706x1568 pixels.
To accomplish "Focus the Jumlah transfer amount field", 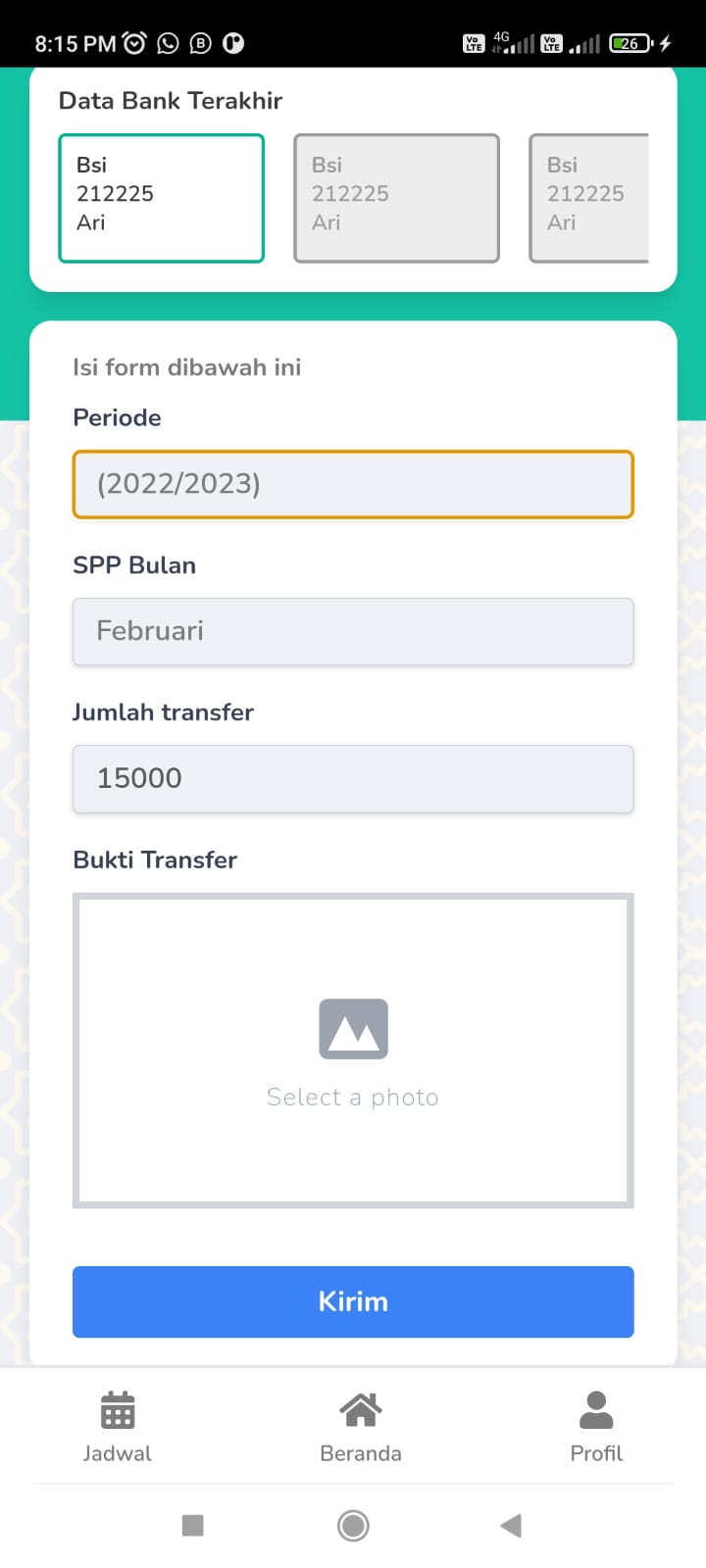I will [353, 779].
